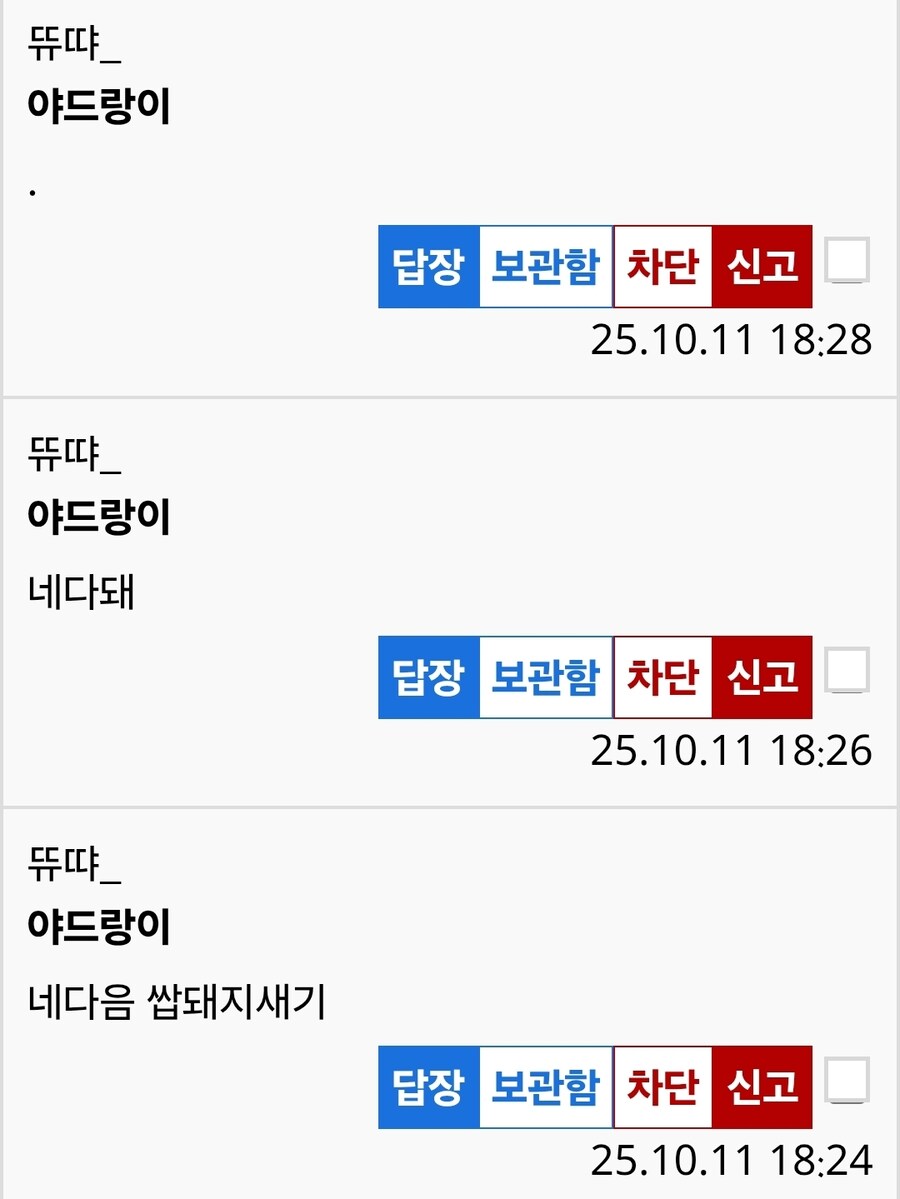Tap 답장 on the 네다돼 message
Screen dimensions: 900x1199
tap(429, 677)
